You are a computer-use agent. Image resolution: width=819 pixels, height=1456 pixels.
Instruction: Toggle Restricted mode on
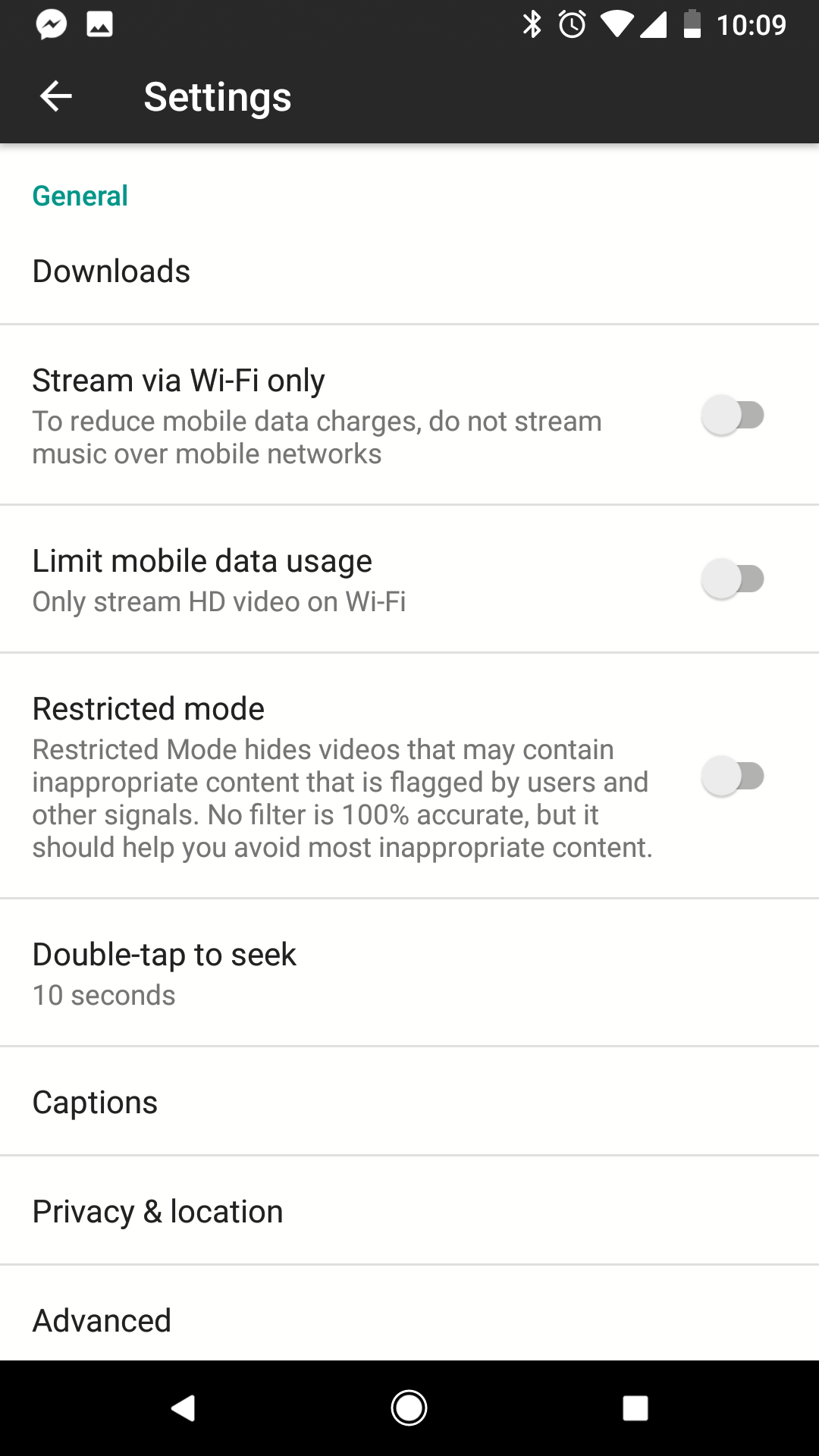point(733,777)
